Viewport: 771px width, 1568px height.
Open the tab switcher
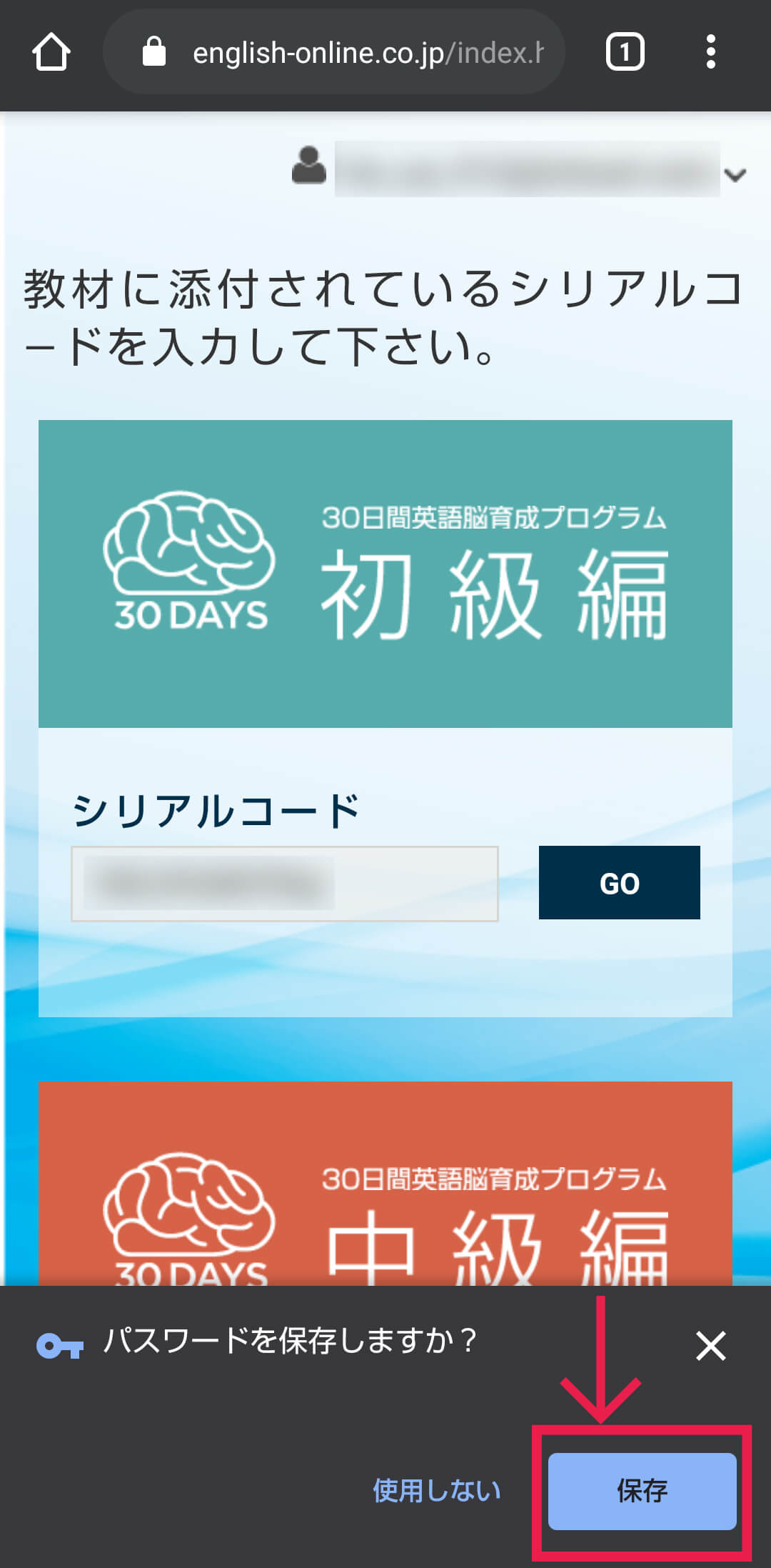coord(625,52)
